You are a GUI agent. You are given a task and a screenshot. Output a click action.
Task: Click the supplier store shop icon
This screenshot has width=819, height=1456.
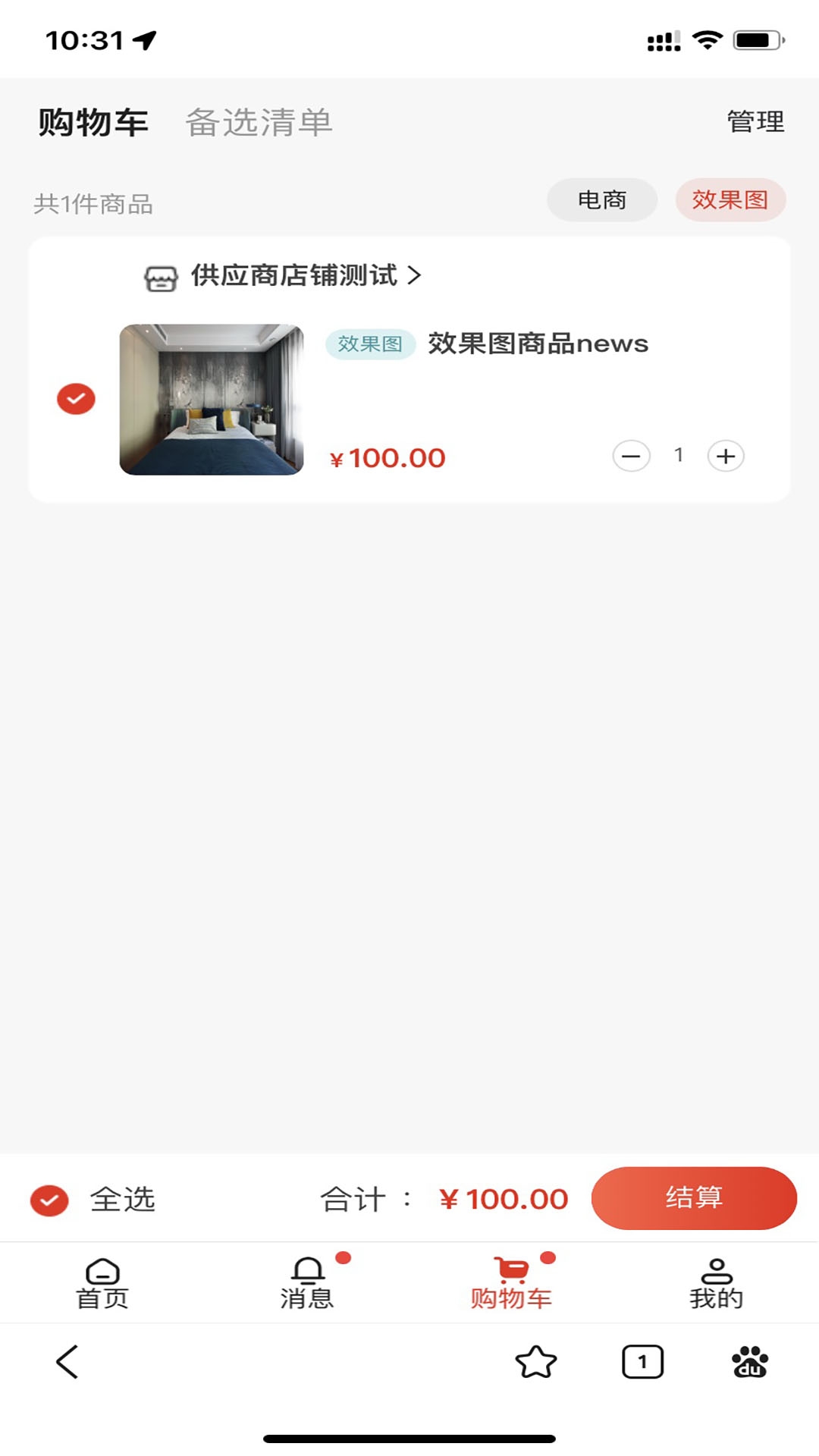pyautogui.click(x=160, y=277)
